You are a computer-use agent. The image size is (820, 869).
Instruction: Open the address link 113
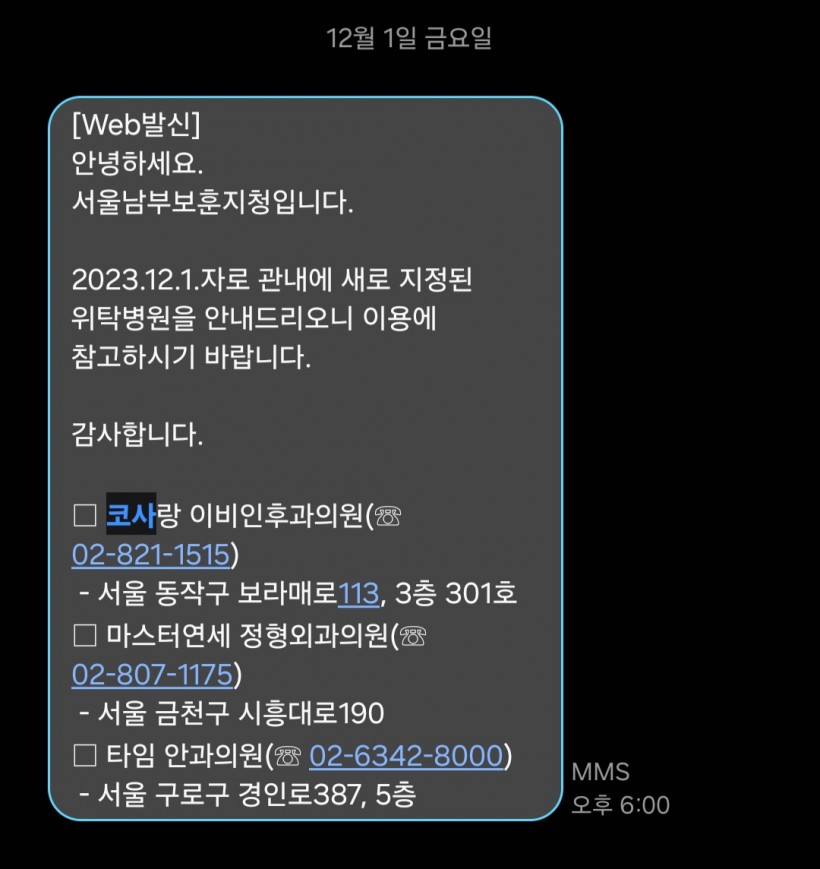(359, 594)
